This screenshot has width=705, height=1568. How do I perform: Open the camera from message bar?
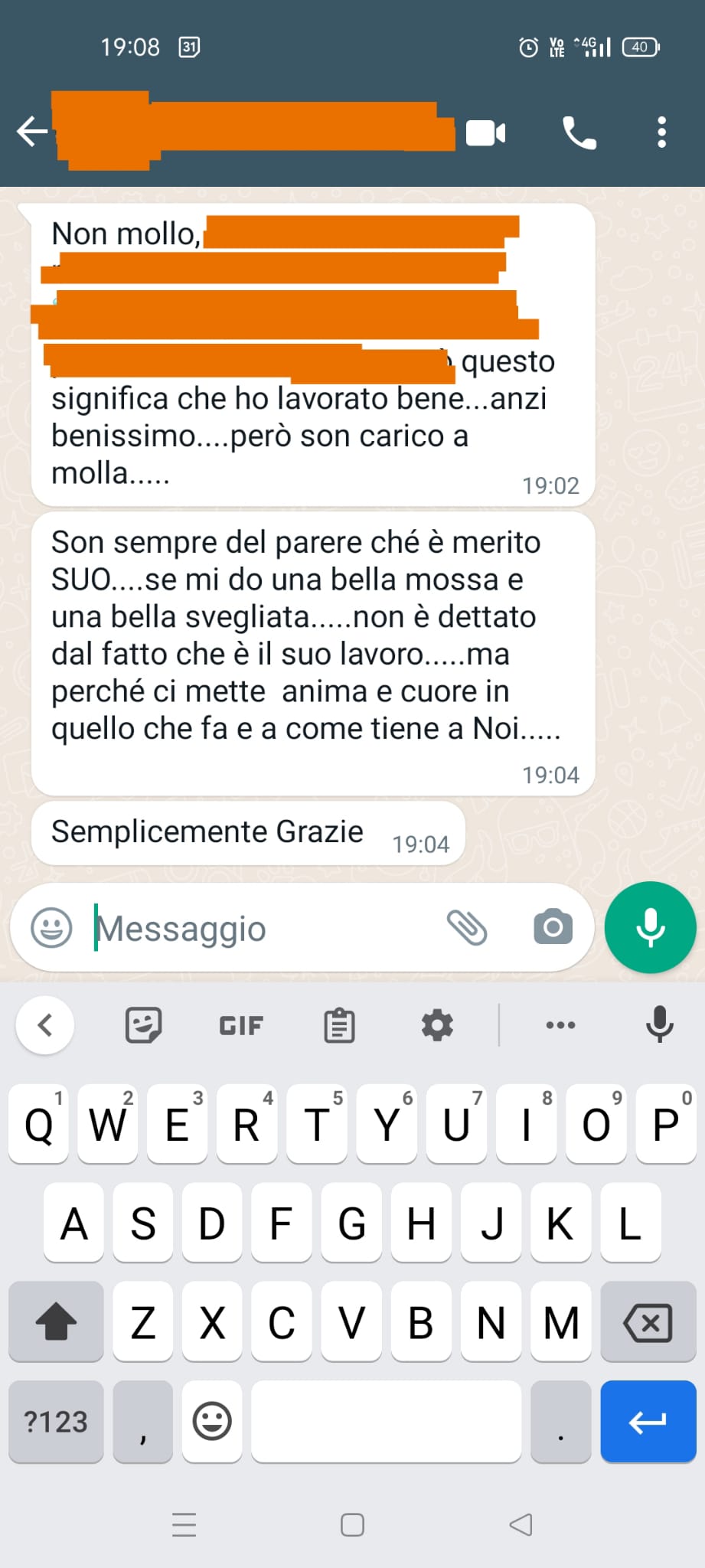click(x=553, y=927)
